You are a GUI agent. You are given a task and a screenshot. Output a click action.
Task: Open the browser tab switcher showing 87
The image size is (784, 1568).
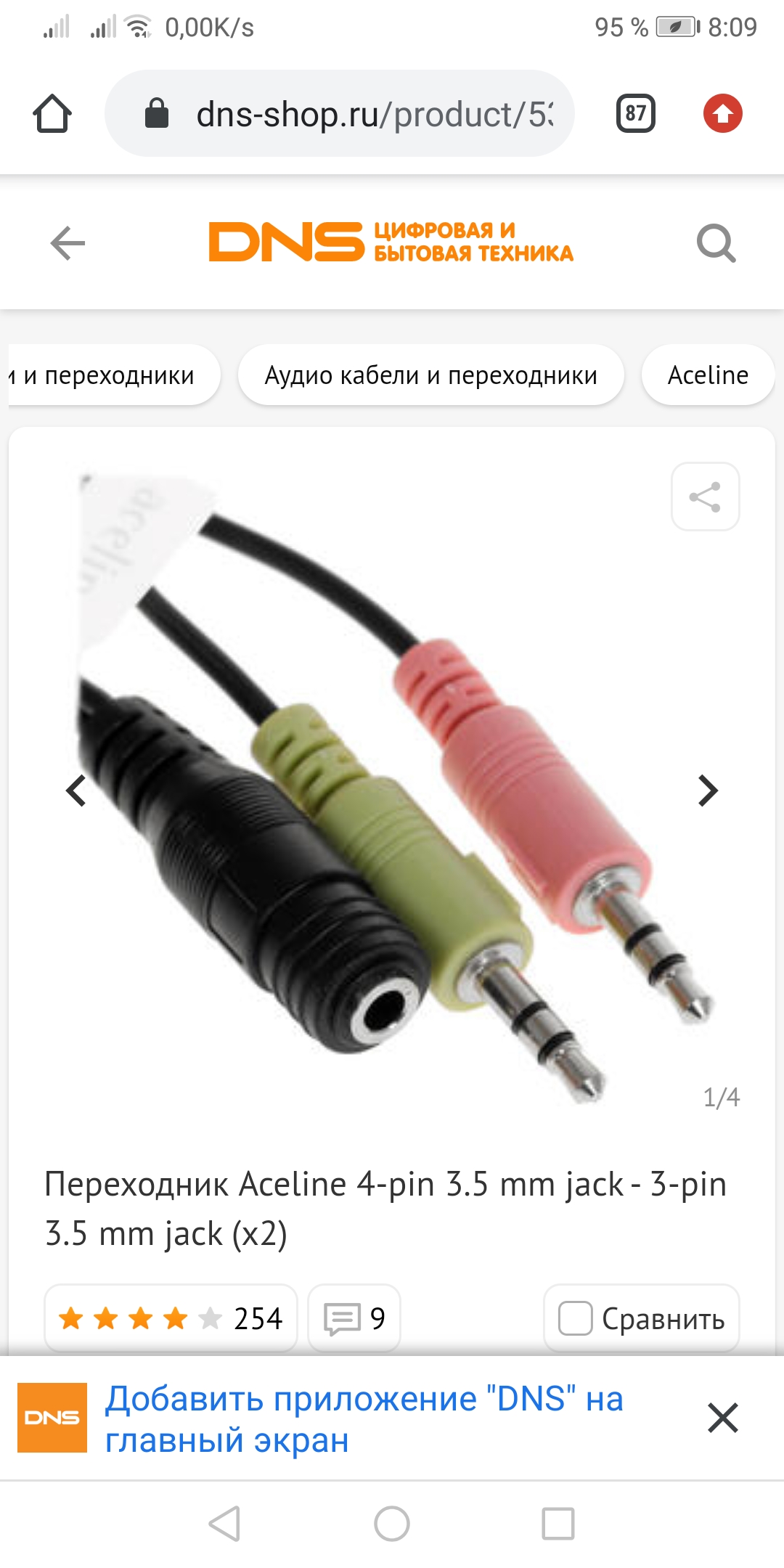(635, 114)
